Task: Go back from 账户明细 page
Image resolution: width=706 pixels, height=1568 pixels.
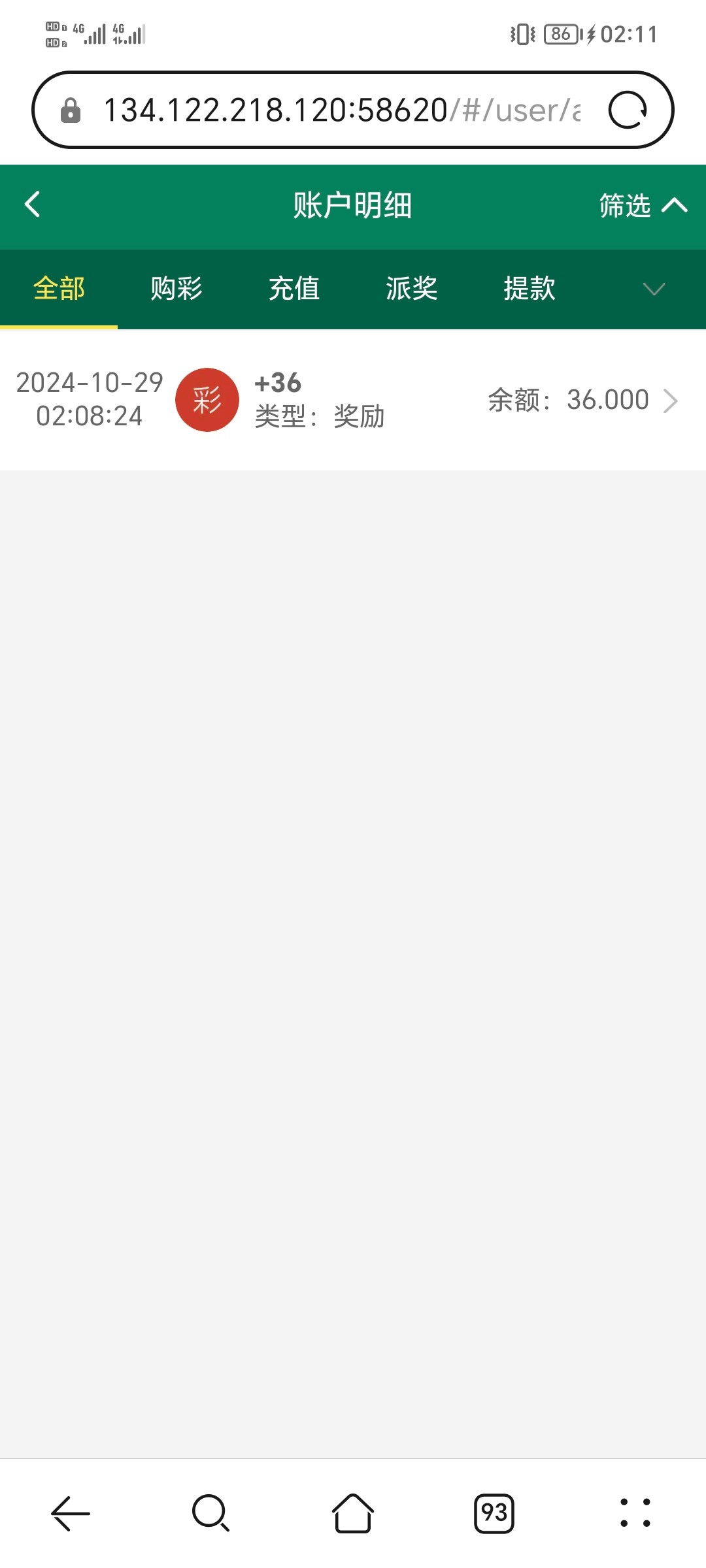Action: point(32,204)
